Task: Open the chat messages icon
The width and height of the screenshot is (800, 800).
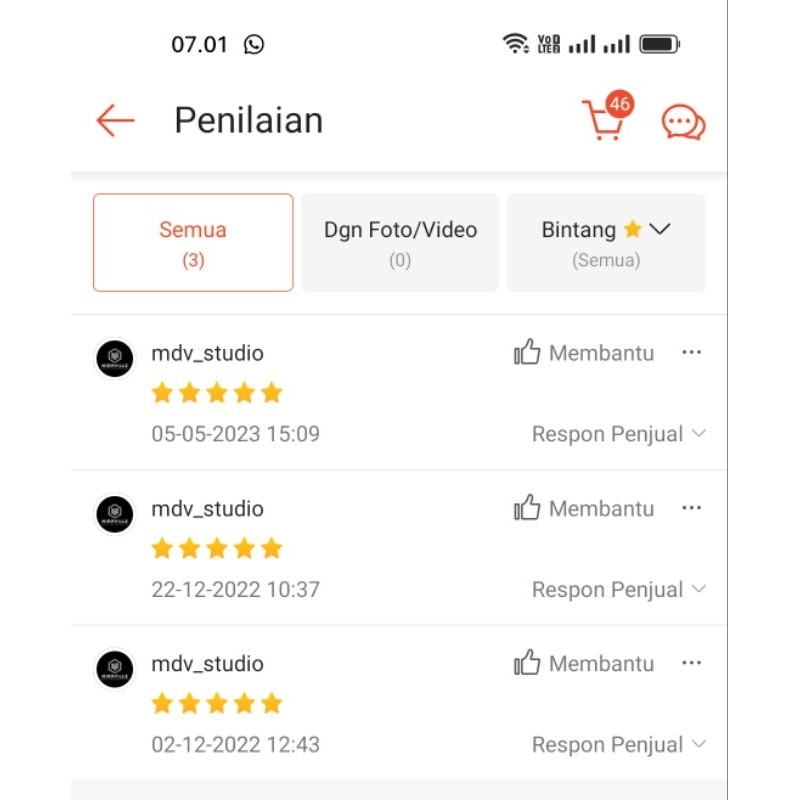Action: 683,122
